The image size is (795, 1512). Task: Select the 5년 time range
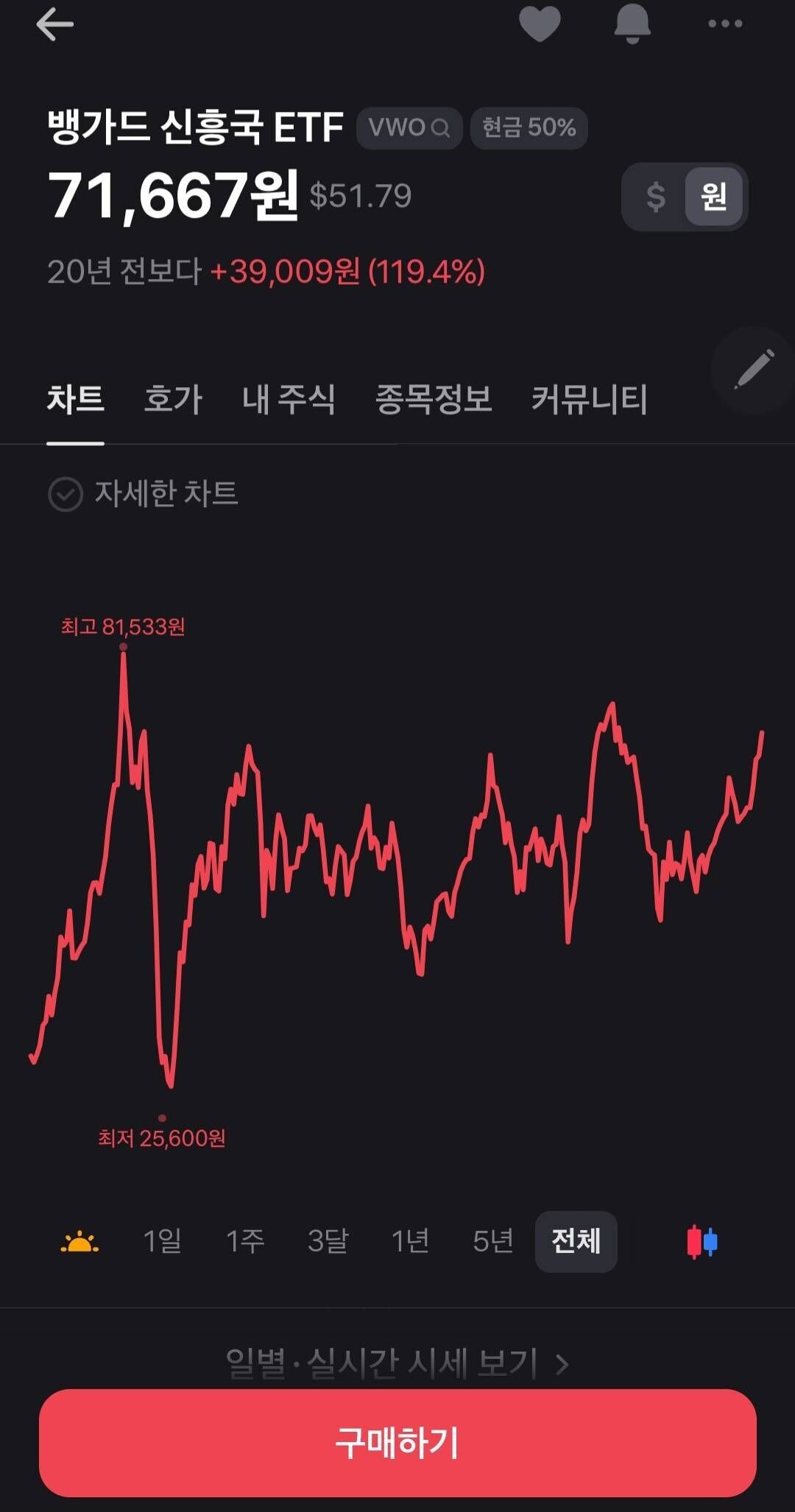tap(491, 1240)
